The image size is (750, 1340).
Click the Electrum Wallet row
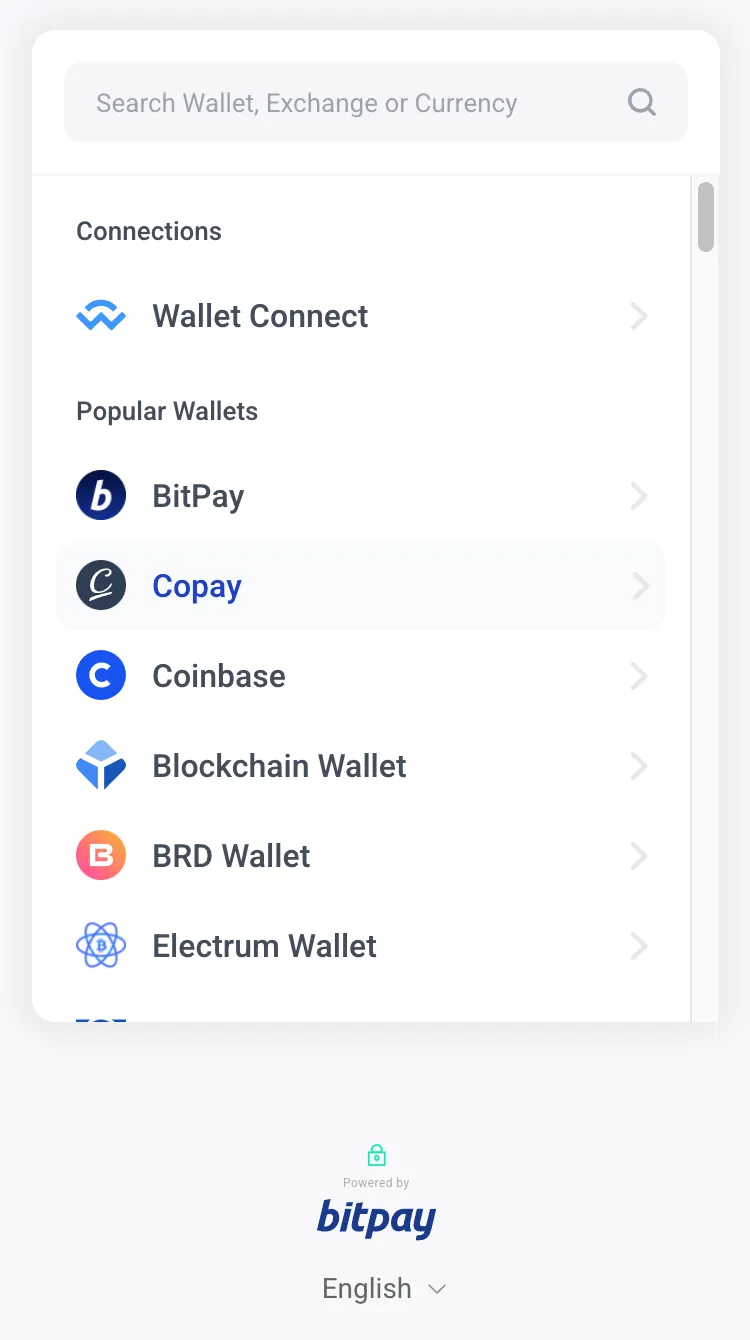[360, 945]
